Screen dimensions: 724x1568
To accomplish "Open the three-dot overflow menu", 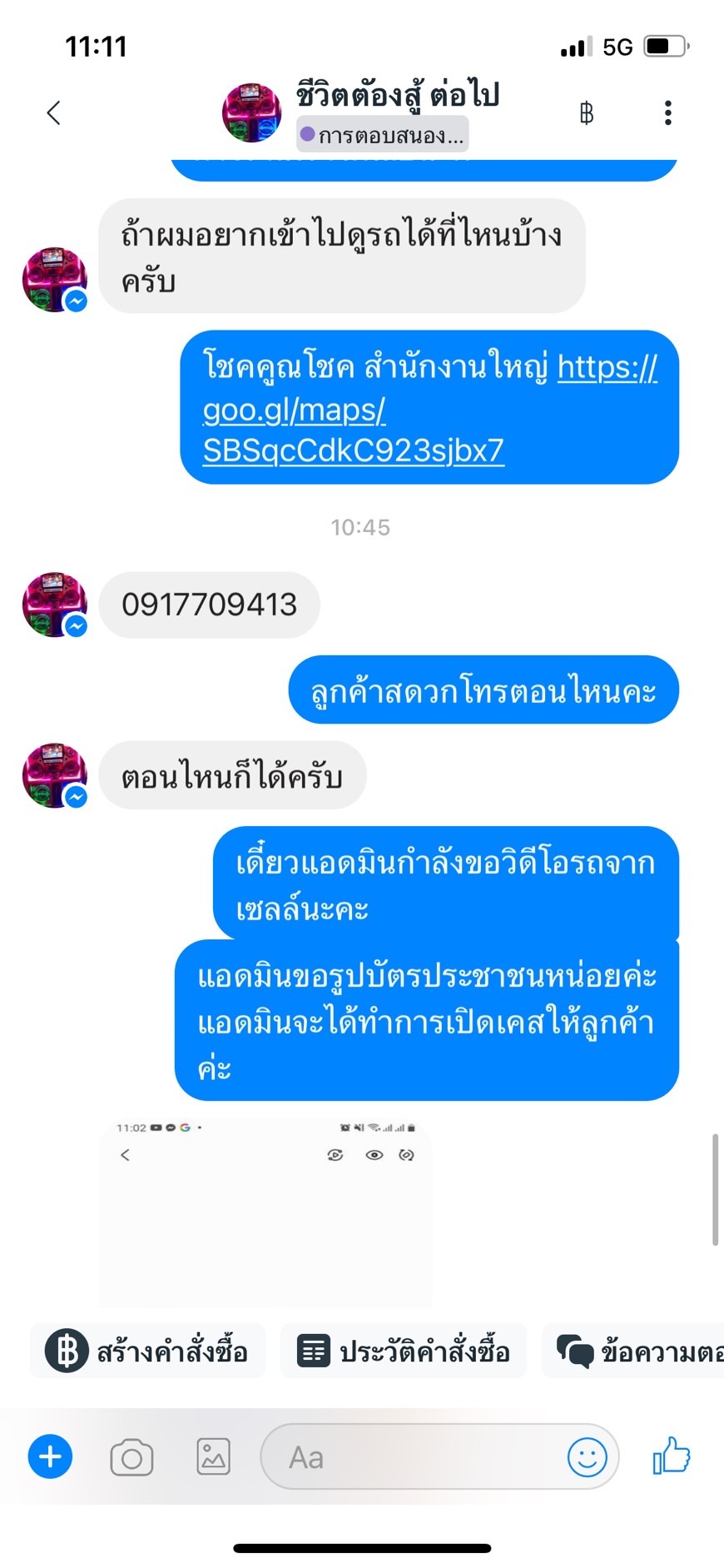I will (x=667, y=113).
